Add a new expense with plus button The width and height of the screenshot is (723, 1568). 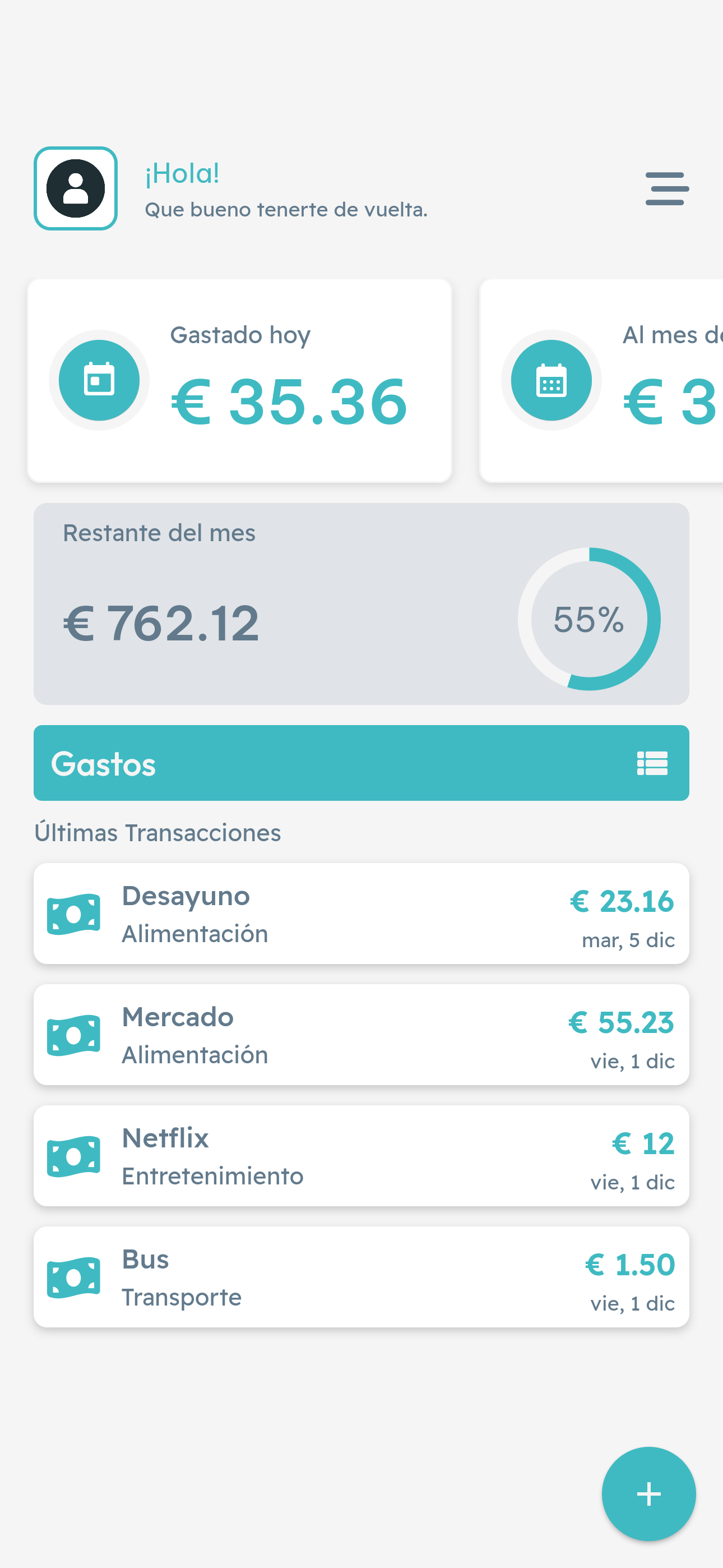click(648, 1494)
